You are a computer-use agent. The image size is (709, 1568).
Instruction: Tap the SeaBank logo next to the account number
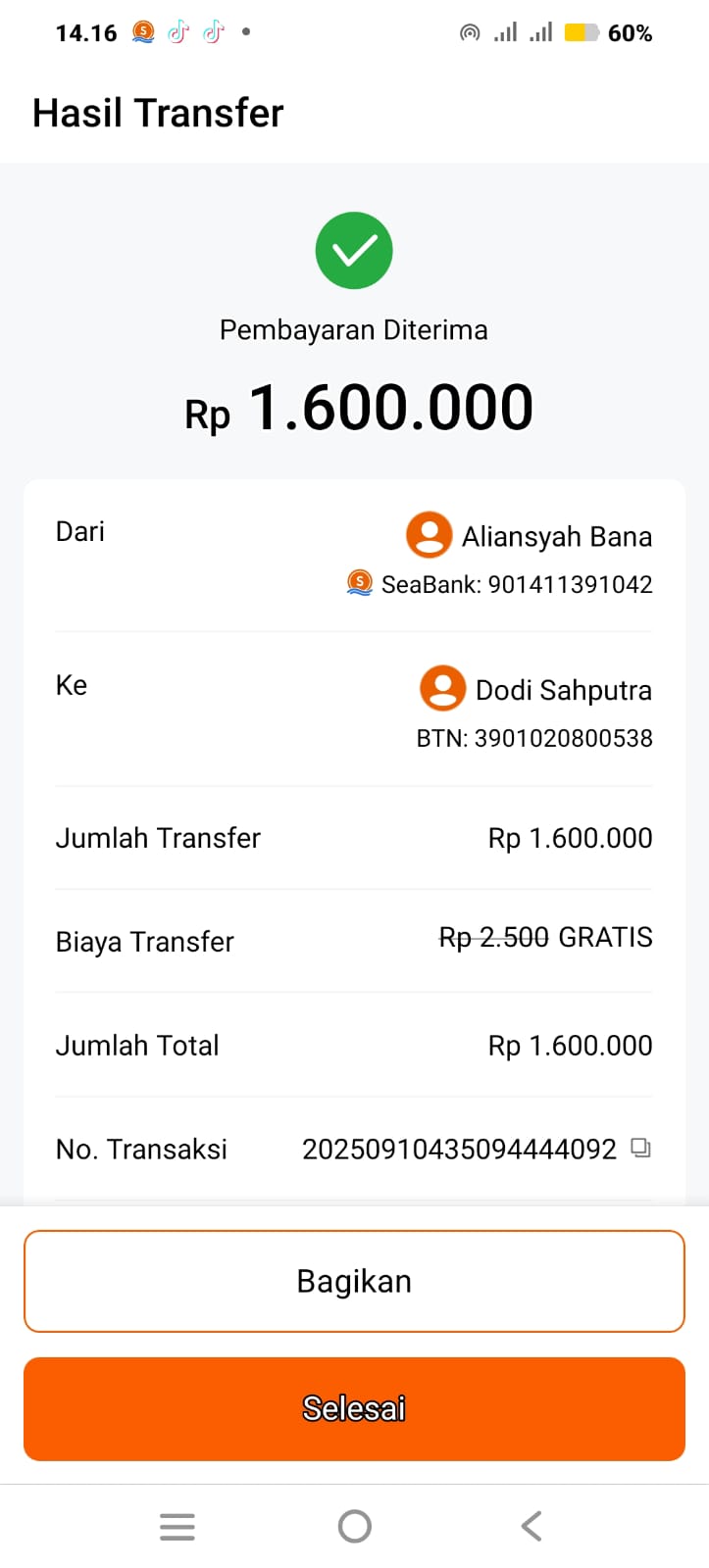pos(359,582)
